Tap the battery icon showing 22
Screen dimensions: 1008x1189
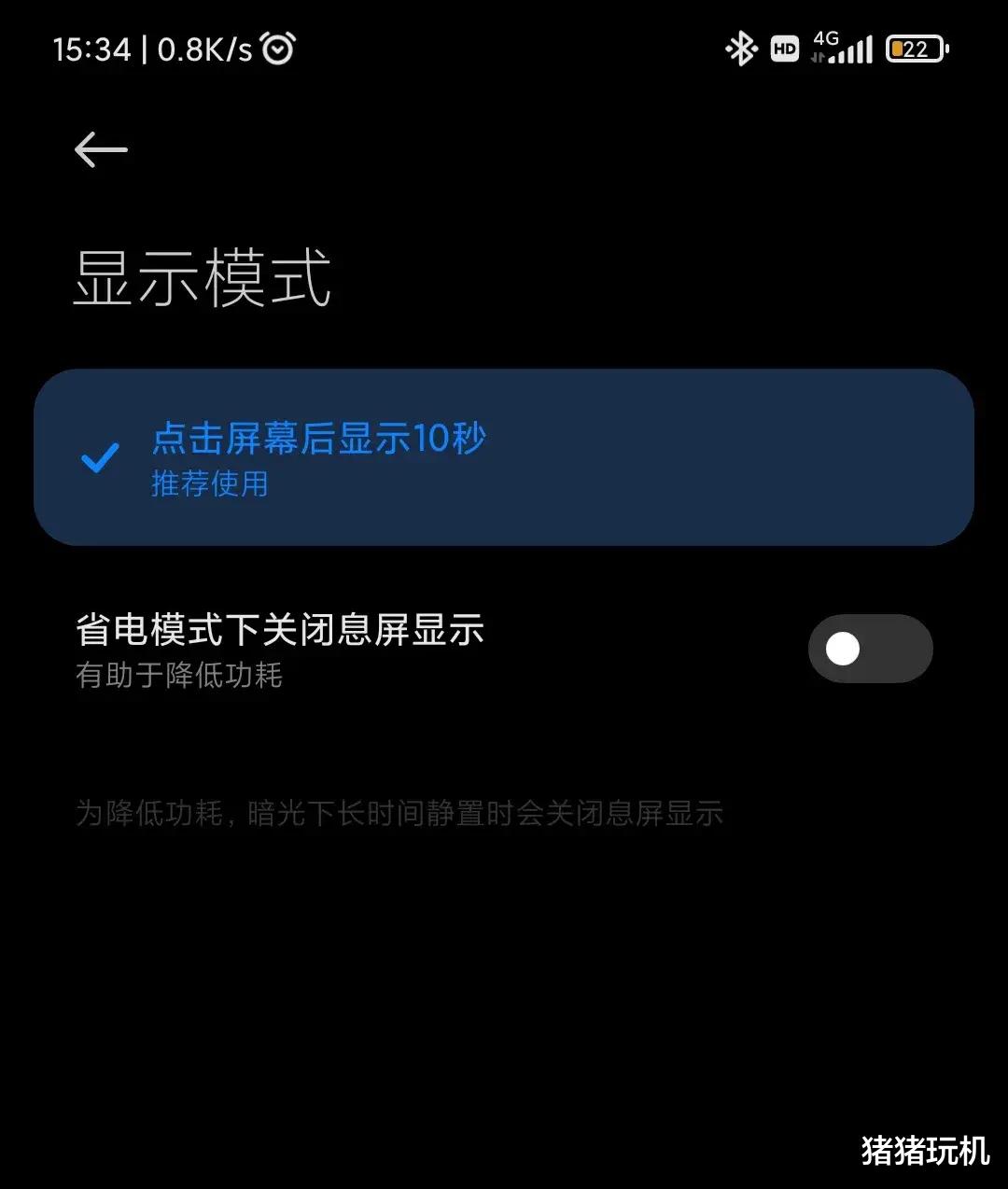coord(916,49)
